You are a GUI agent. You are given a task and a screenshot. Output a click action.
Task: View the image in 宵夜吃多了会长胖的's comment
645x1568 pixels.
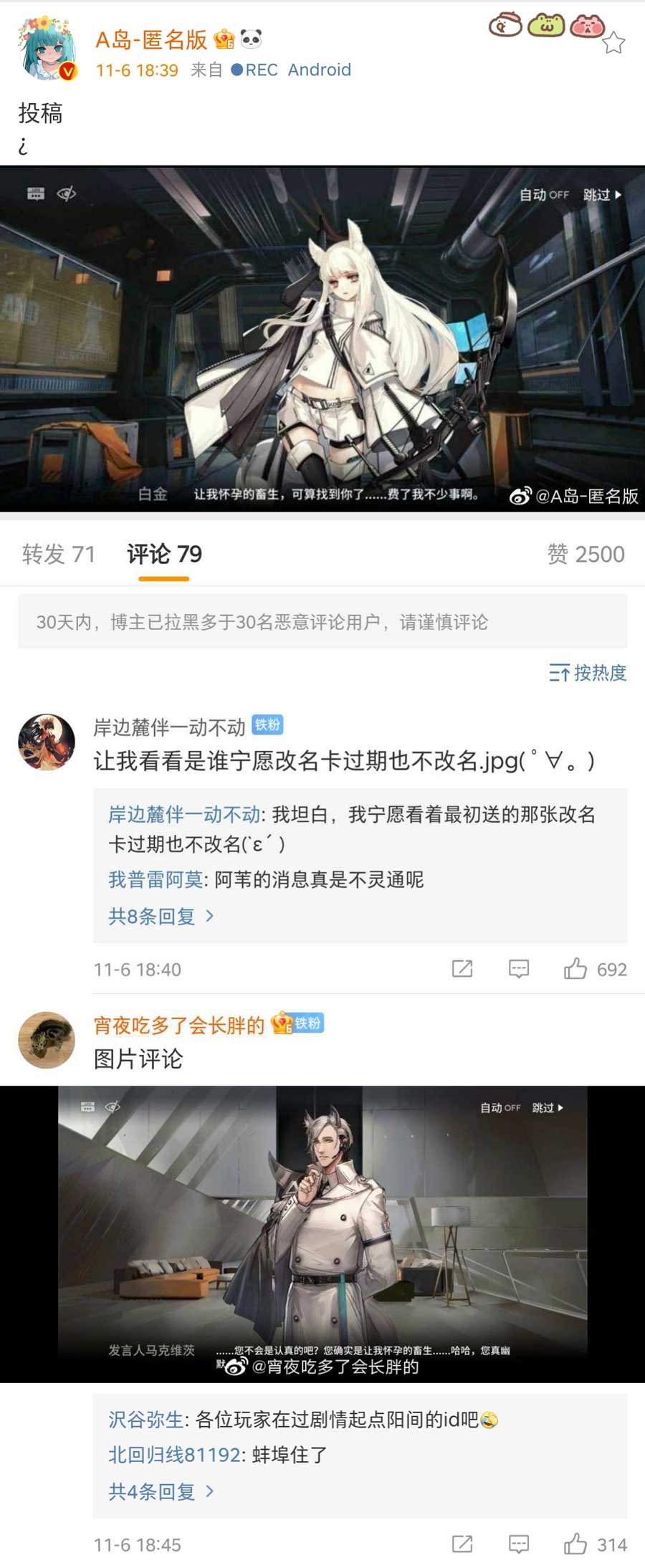point(322,1234)
